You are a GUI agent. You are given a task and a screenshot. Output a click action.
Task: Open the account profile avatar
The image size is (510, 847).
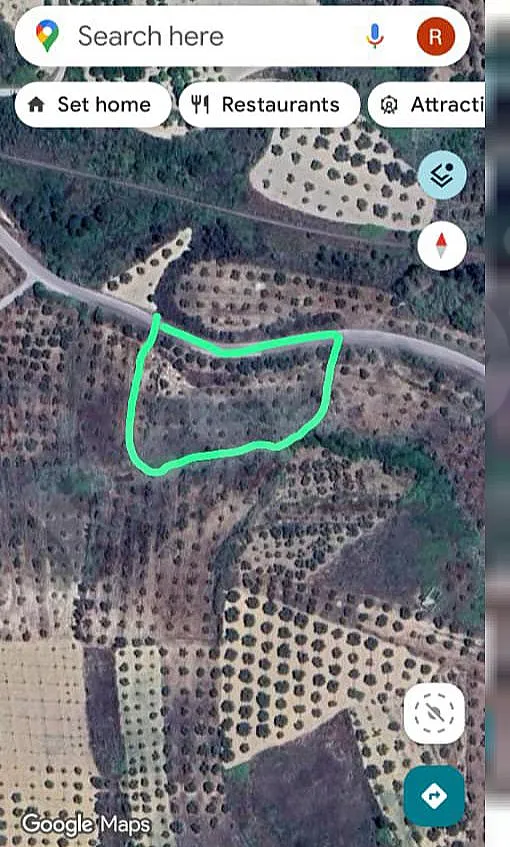tap(435, 36)
